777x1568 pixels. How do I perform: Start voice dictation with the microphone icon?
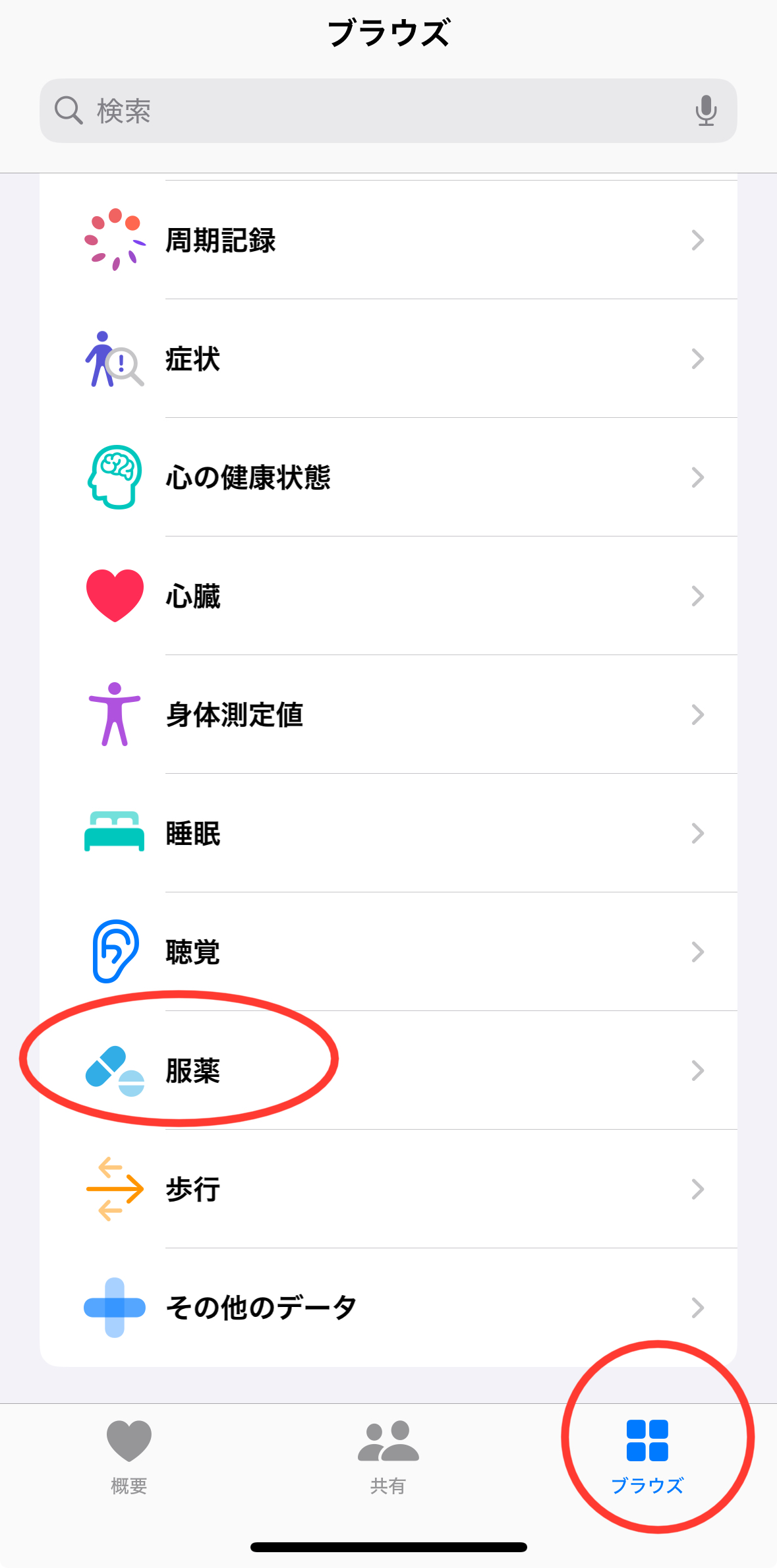click(x=706, y=111)
